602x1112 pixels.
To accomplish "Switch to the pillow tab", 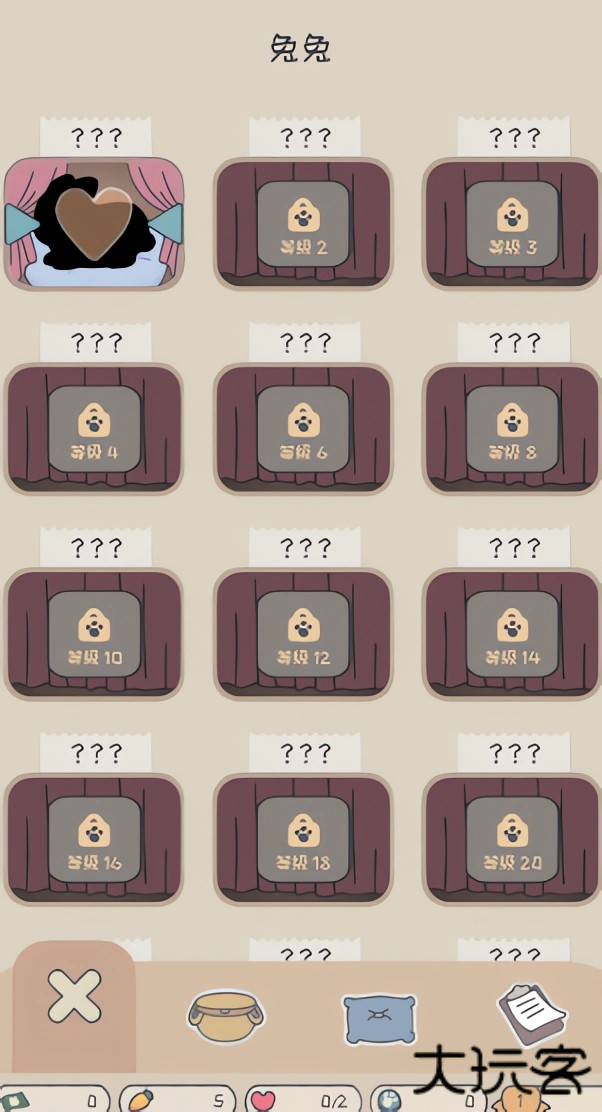I will [380, 1018].
